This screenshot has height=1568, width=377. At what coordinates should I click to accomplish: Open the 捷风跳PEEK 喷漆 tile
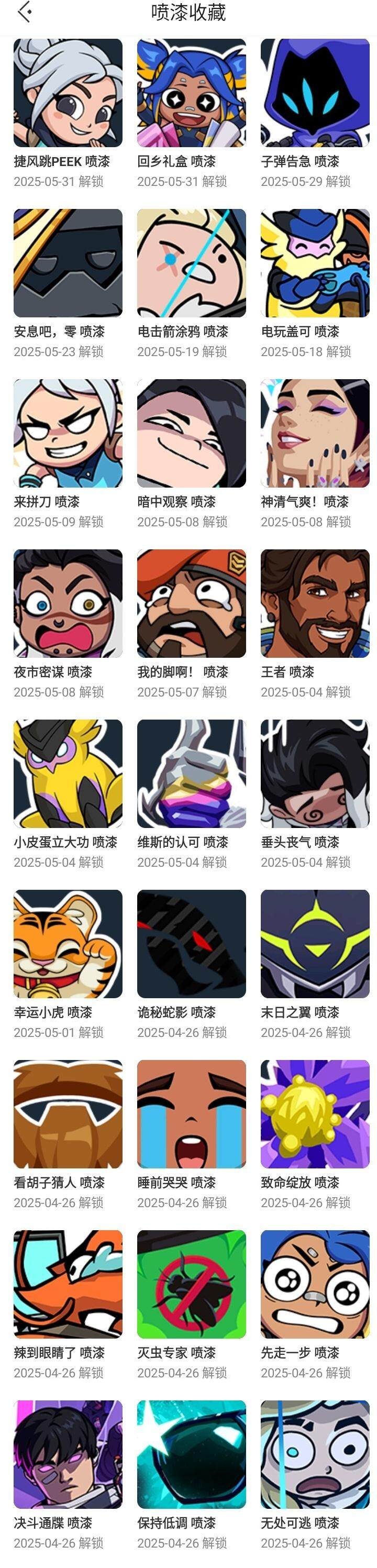click(68, 93)
